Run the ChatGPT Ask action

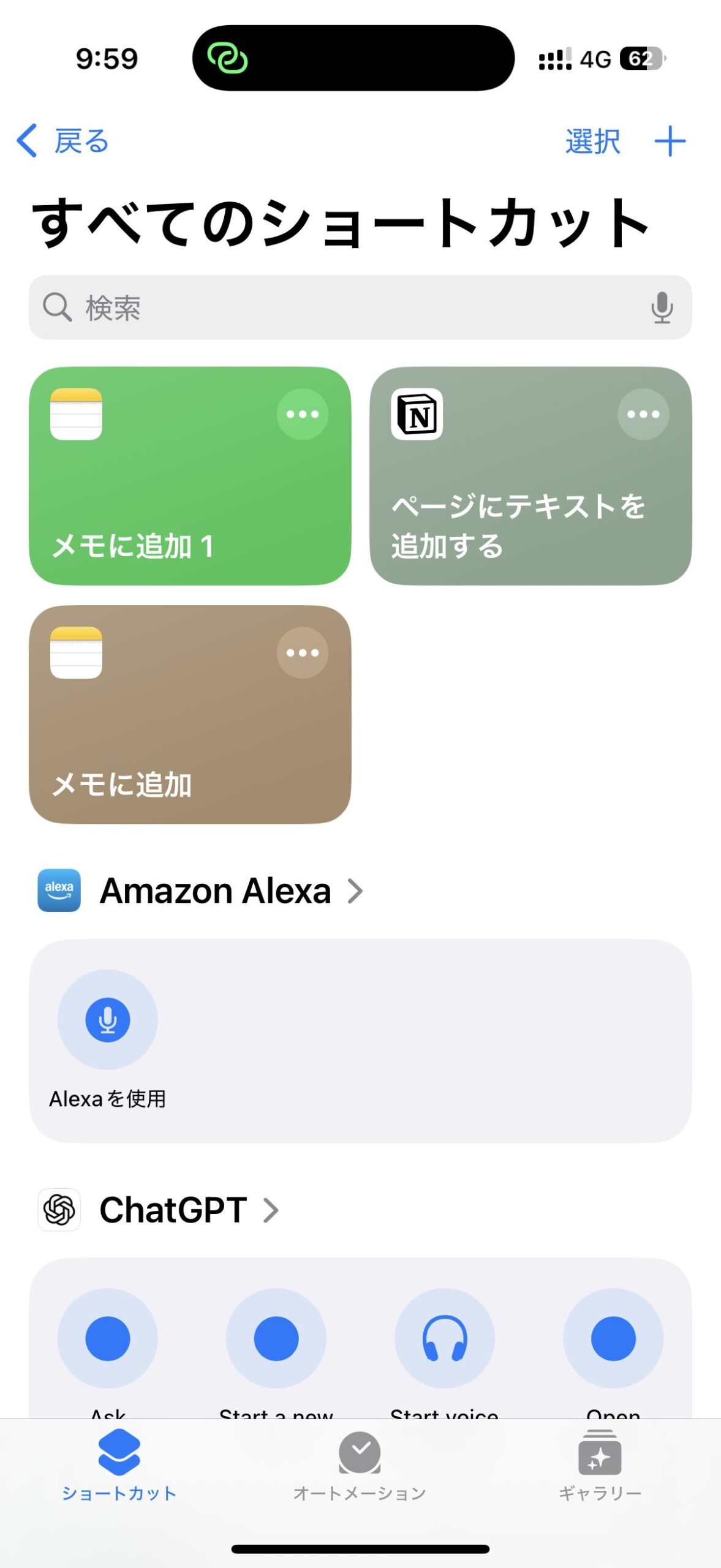point(108,1338)
